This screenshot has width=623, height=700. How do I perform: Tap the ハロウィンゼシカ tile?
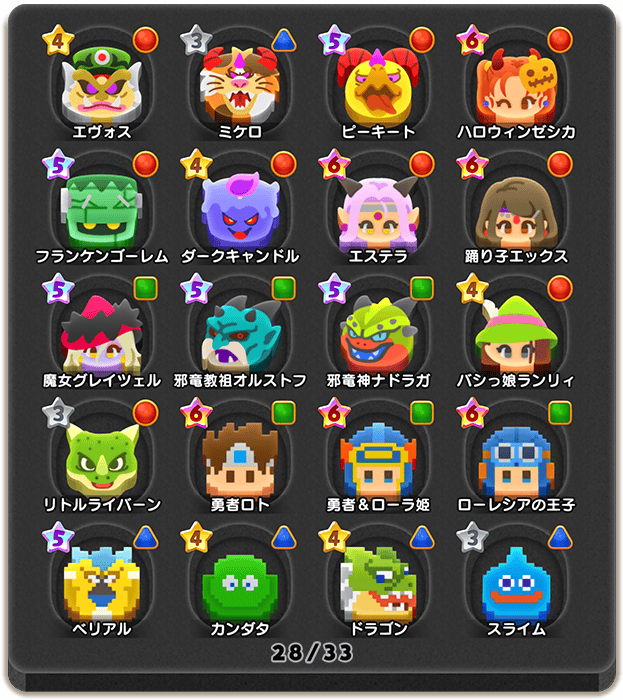(516, 85)
